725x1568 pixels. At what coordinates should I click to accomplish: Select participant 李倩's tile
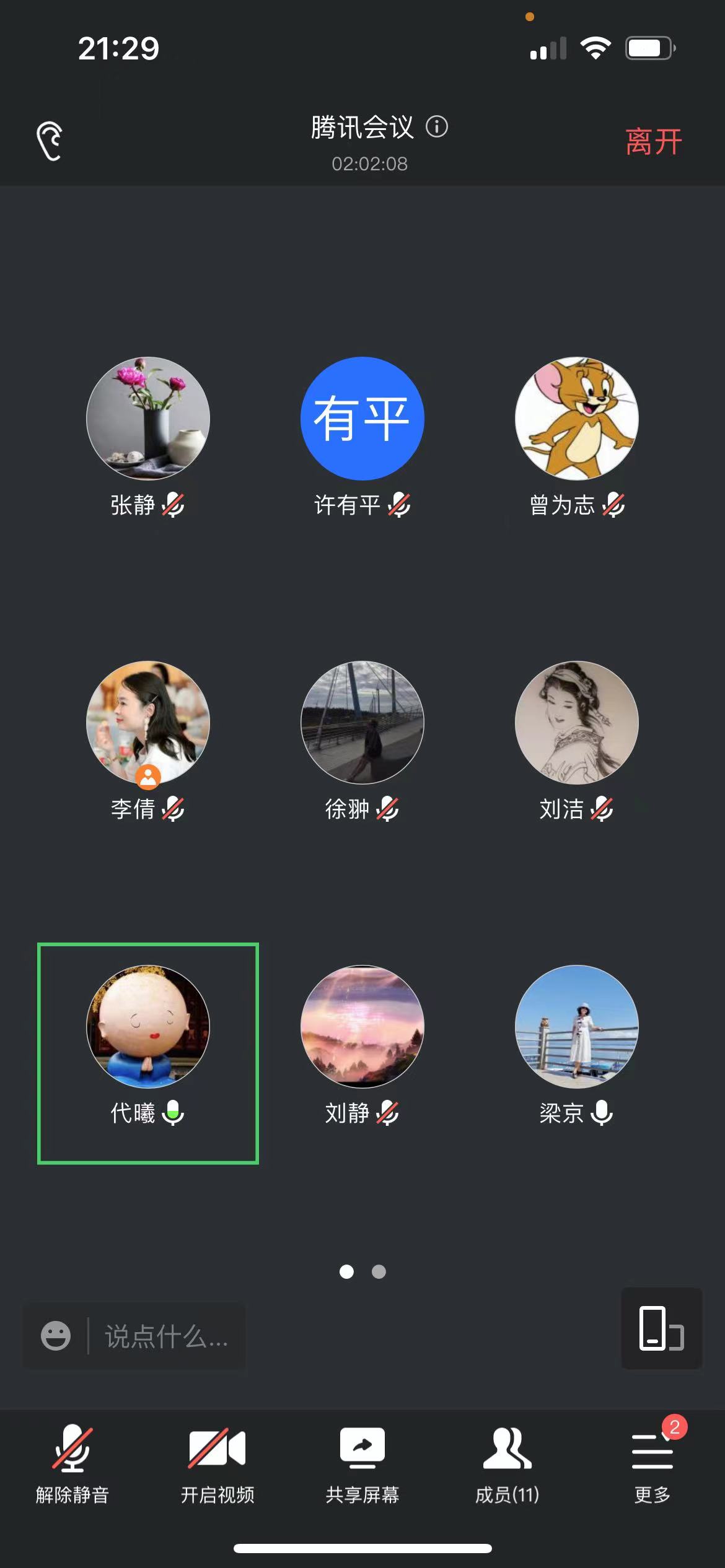(148, 723)
